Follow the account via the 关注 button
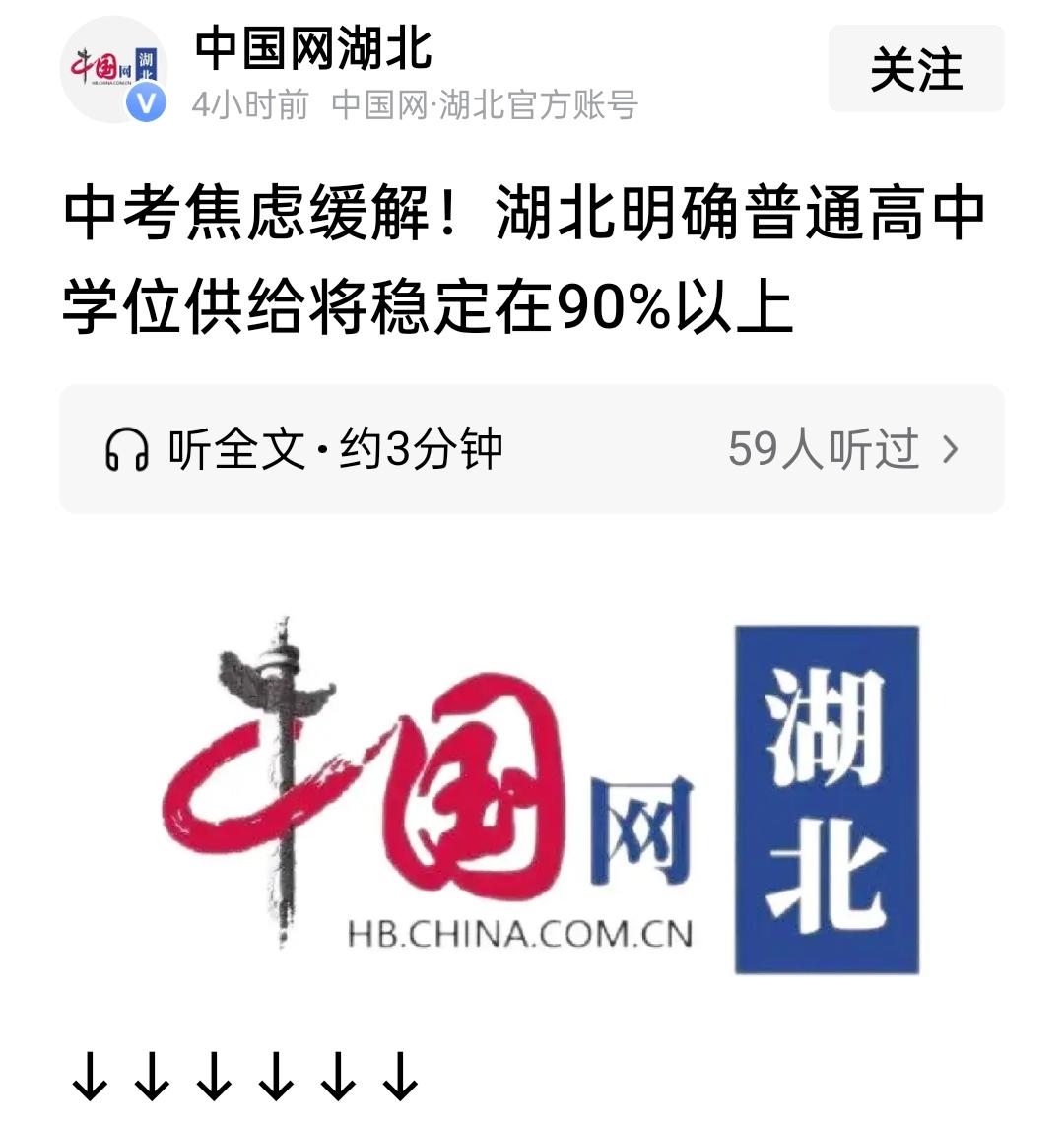The height and width of the screenshot is (1123, 1064). point(914,69)
